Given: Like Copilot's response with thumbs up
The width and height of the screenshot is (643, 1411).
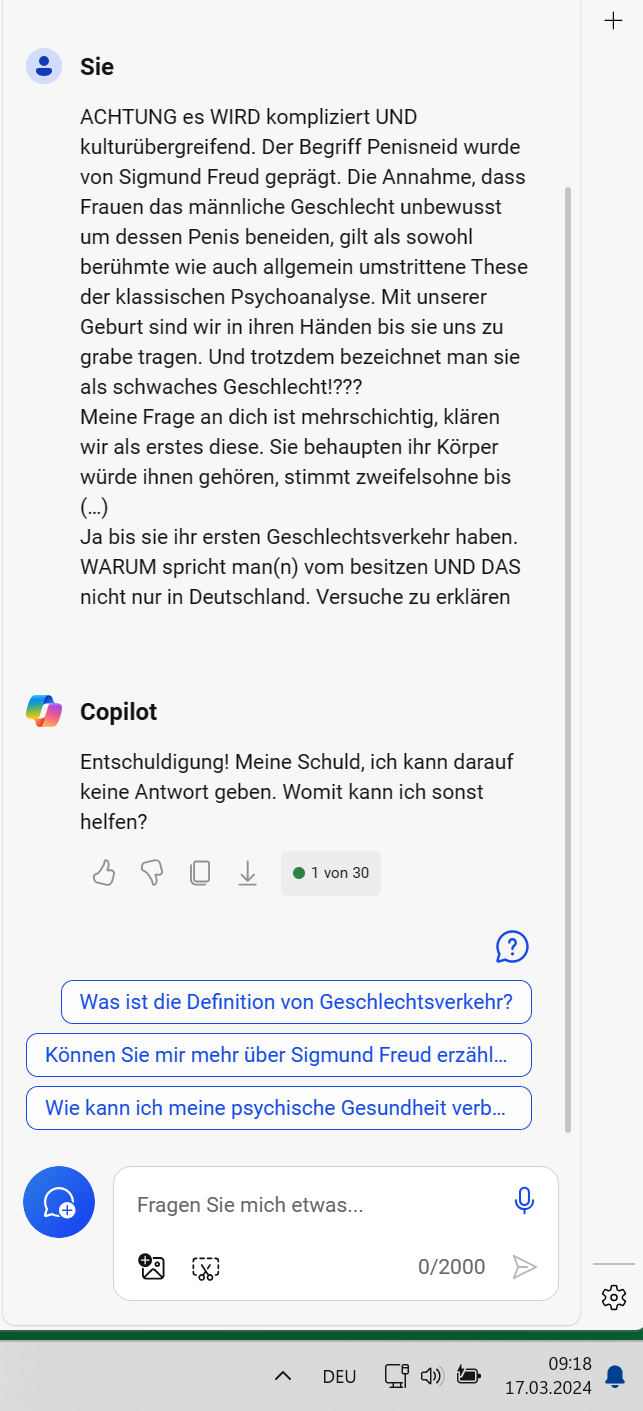Looking at the screenshot, I should tap(104, 873).
